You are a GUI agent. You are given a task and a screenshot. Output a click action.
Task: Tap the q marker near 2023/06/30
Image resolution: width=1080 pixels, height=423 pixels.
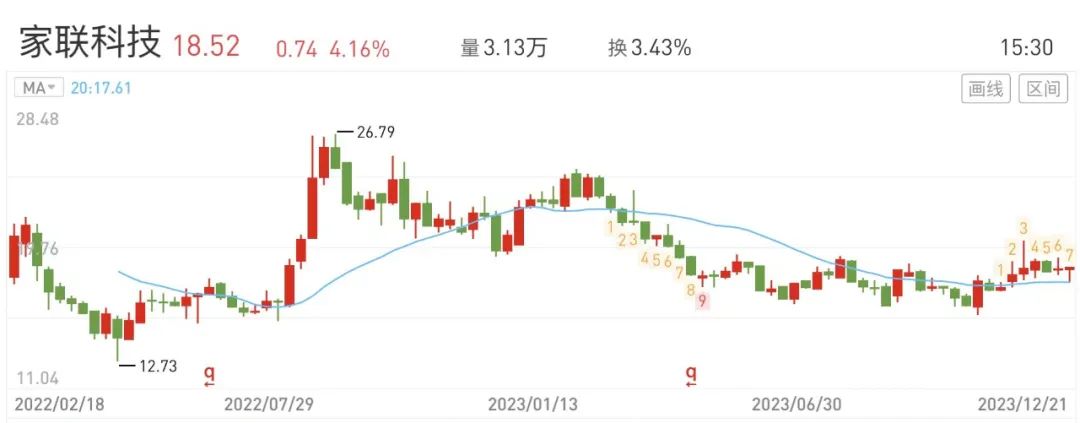(690, 375)
